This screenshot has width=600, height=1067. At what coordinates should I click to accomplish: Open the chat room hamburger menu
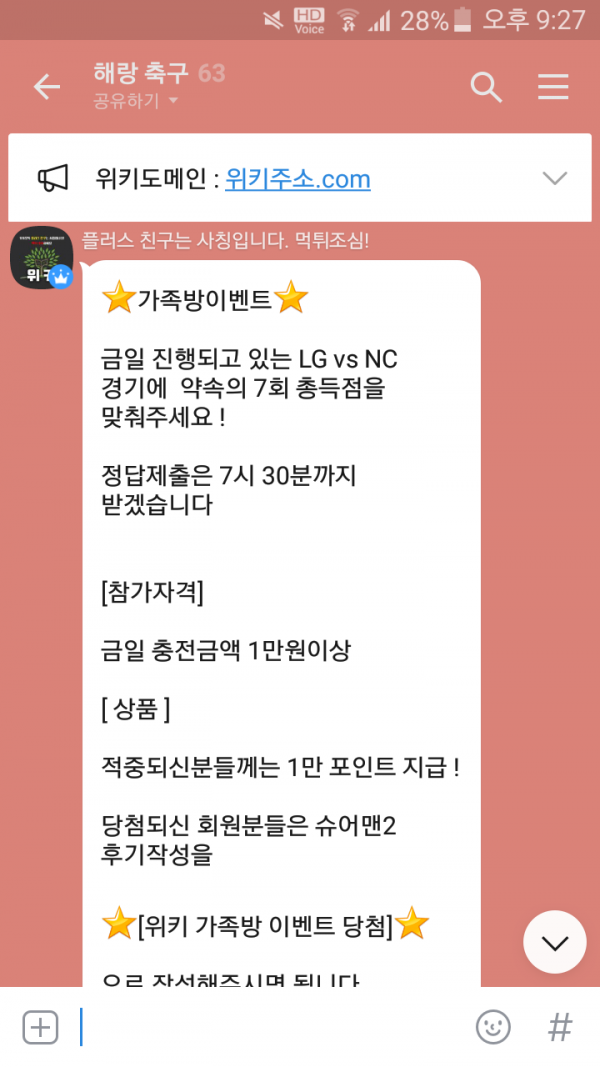click(x=553, y=87)
